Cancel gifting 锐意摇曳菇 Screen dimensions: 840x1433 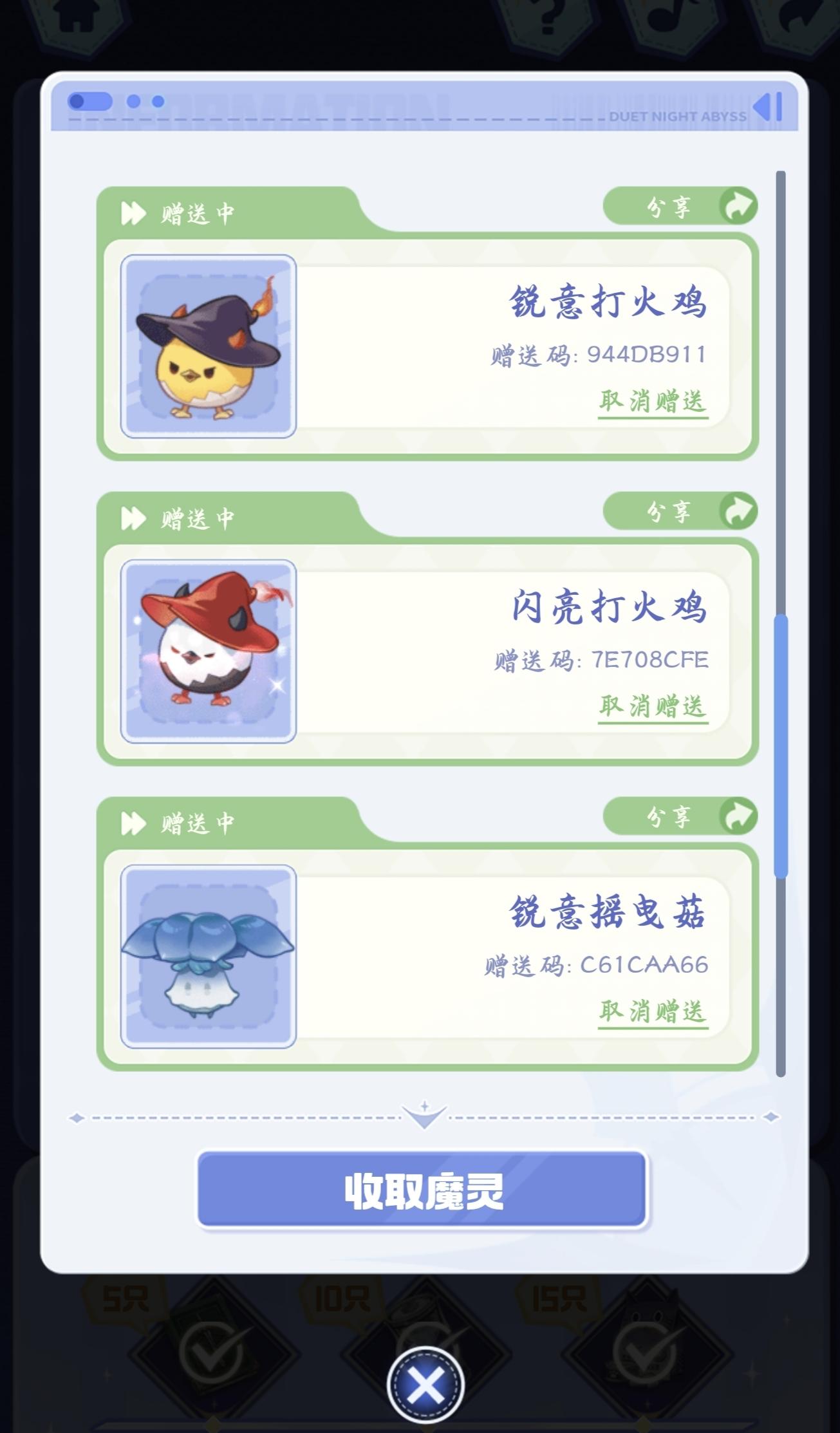pyautogui.click(x=653, y=1012)
